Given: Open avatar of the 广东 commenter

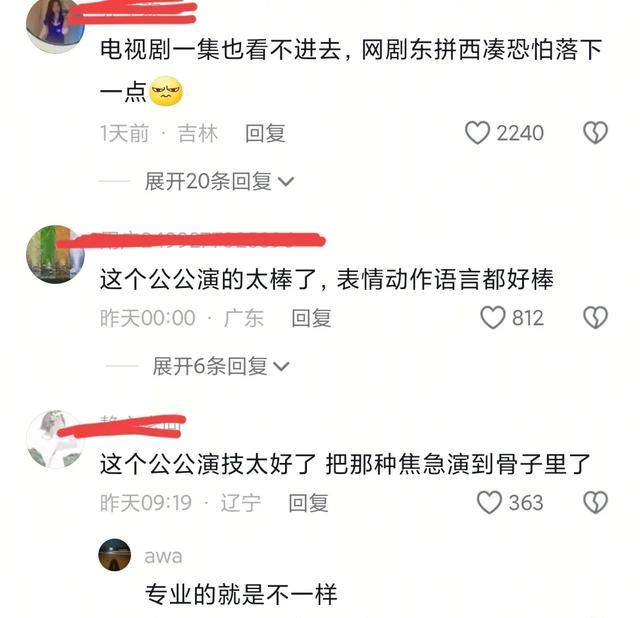Looking at the screenshot, I should pos(54,254).
